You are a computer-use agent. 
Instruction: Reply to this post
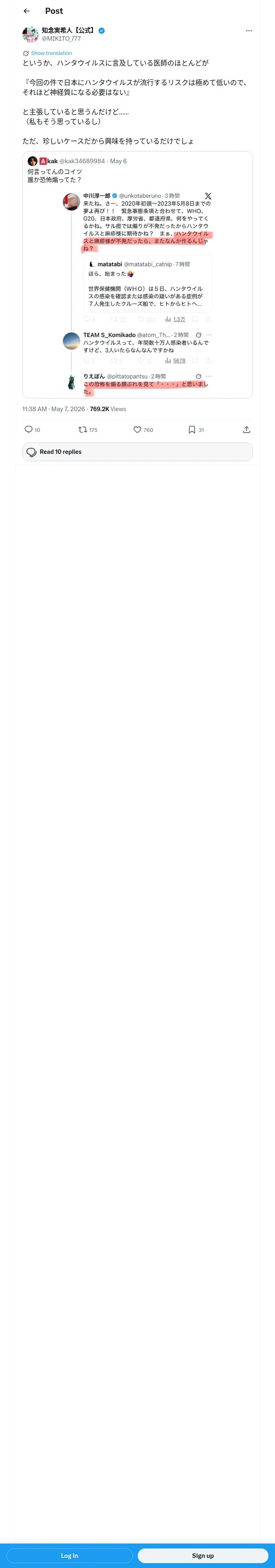coord(32,430)
